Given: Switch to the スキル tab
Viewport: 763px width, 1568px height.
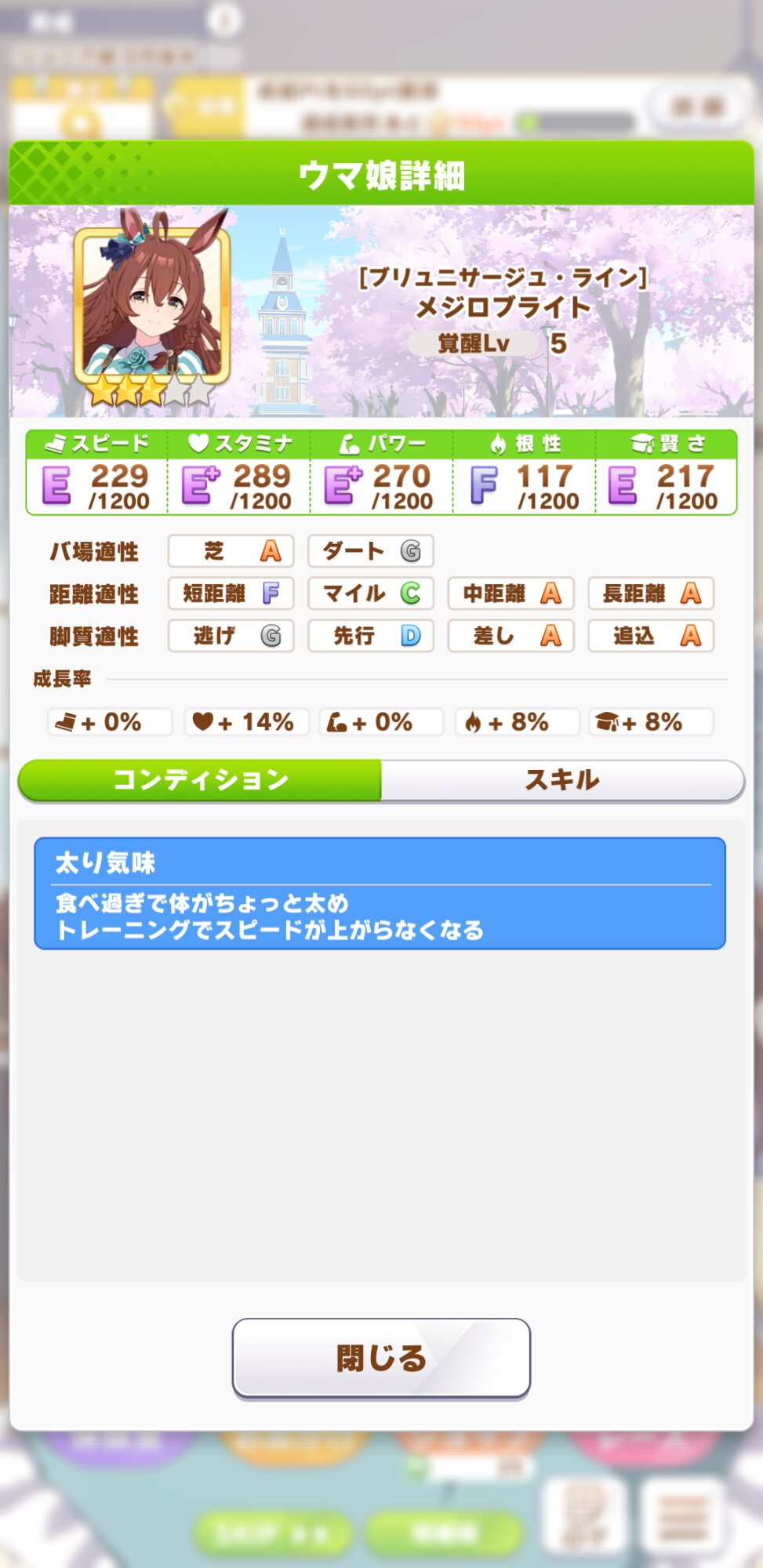Looking at the screenshot, I should tap(562, 780).
